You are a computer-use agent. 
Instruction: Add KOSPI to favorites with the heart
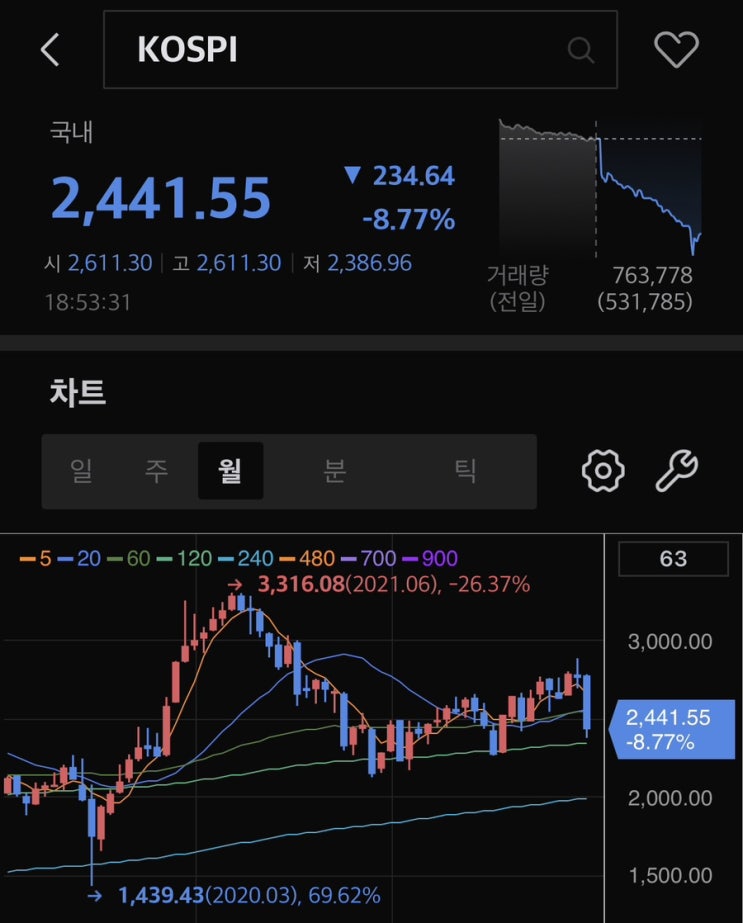point(676,49)
